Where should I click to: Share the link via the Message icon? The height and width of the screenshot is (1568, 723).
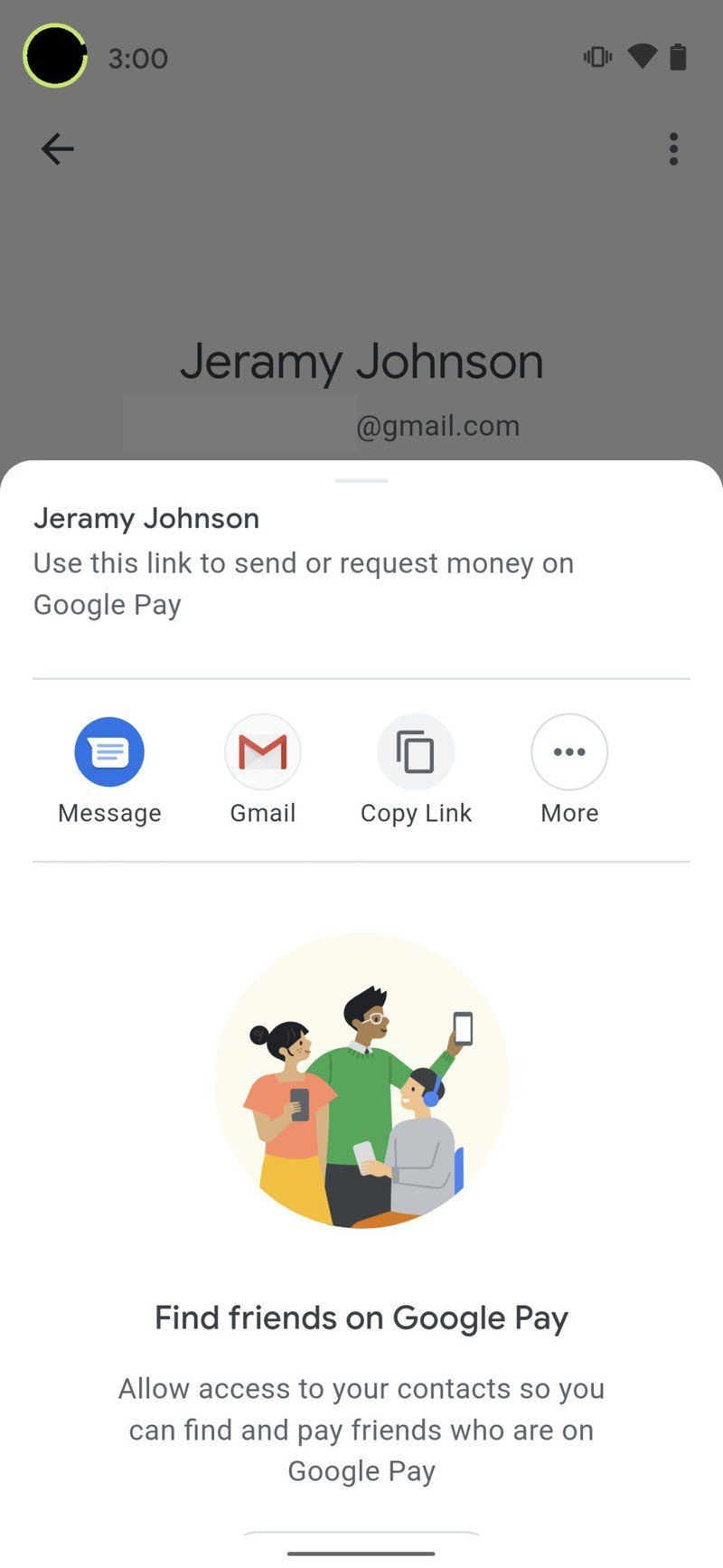pos(108,751)
